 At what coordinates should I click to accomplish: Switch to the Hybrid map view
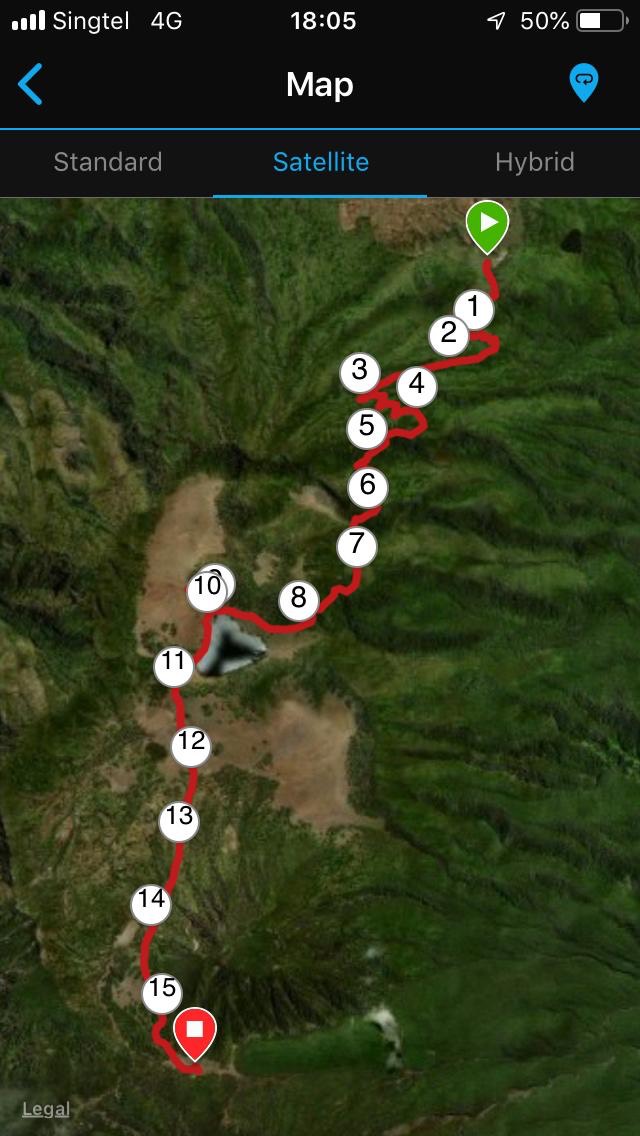coord(535,162)
